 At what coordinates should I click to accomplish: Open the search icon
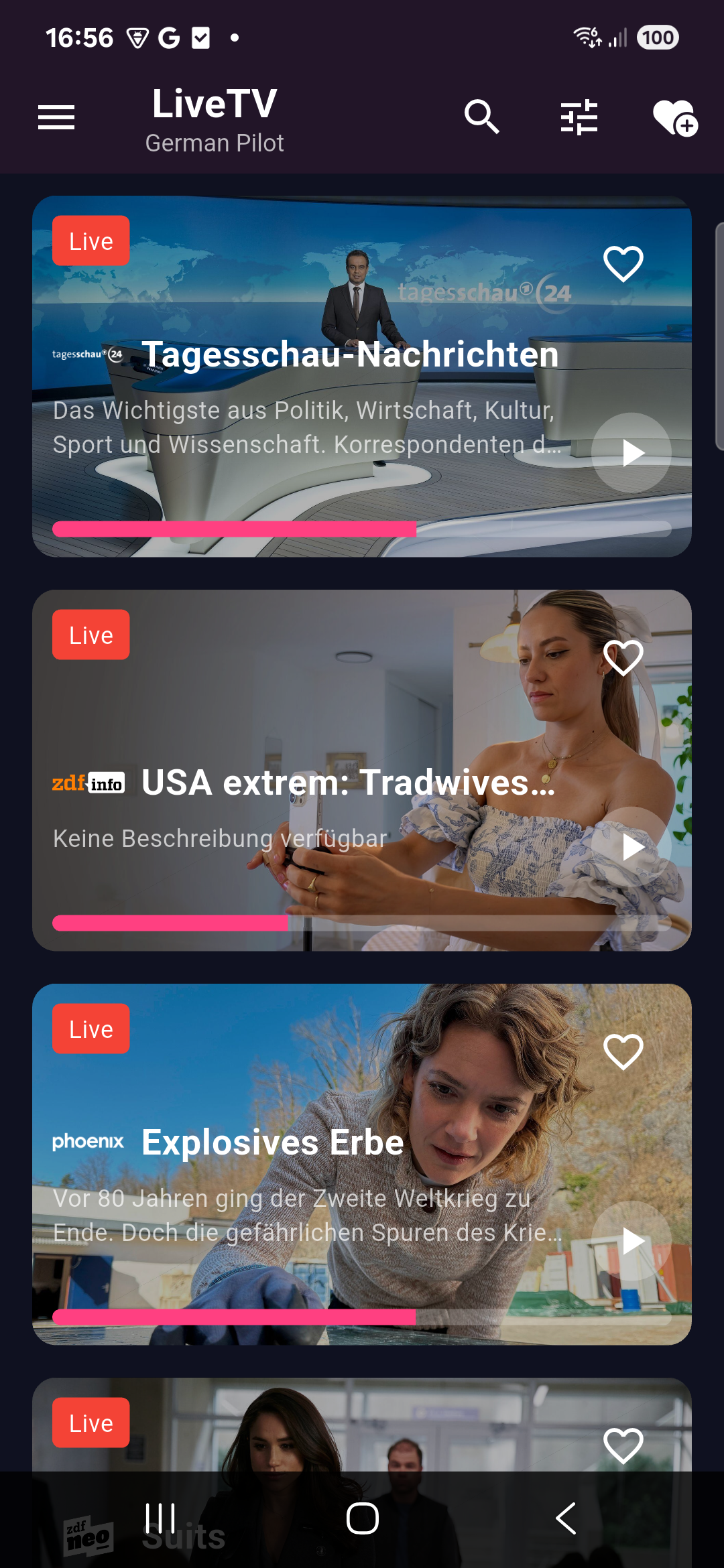pyautogui.click(x=481, y=118)
